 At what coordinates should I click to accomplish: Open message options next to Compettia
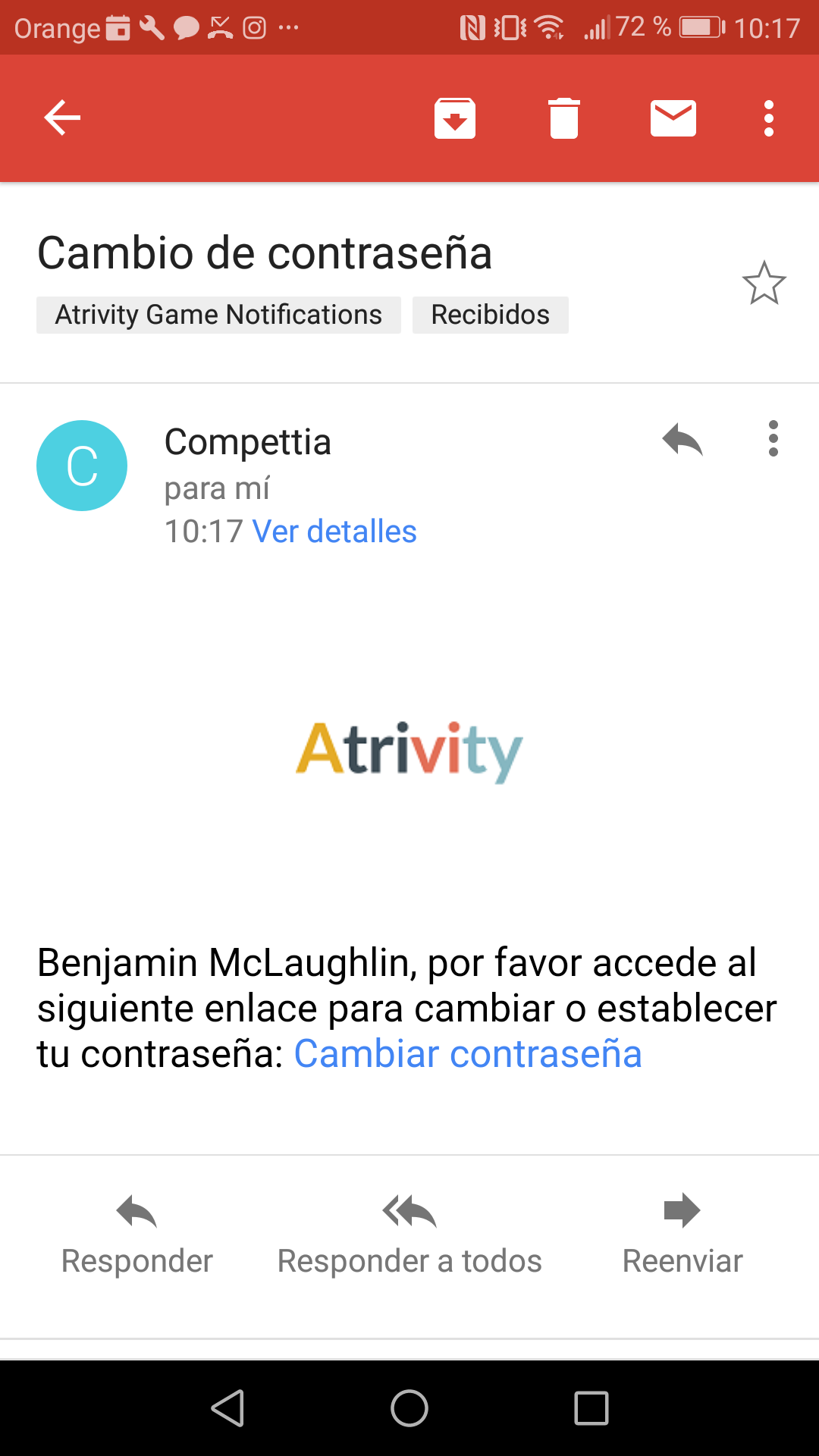pyautogui.click(x=773, y=439)
